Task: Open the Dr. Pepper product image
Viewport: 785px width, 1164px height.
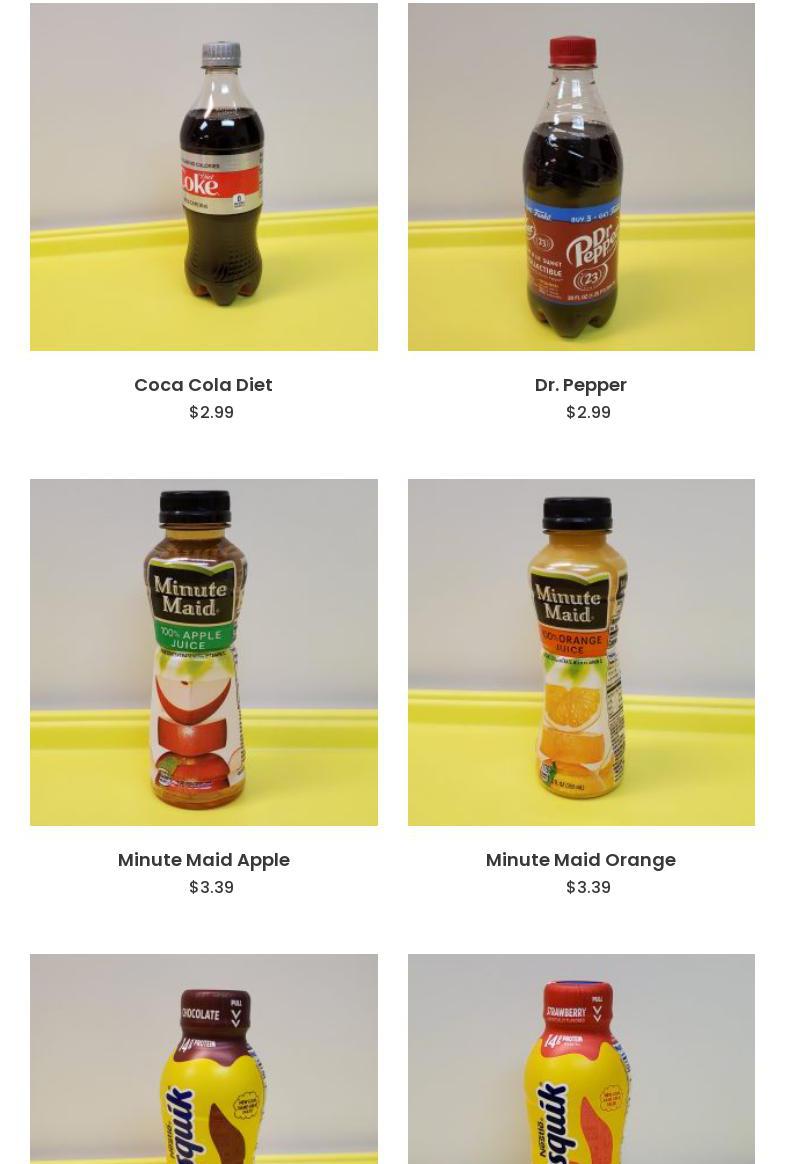Action: [581, 177]
